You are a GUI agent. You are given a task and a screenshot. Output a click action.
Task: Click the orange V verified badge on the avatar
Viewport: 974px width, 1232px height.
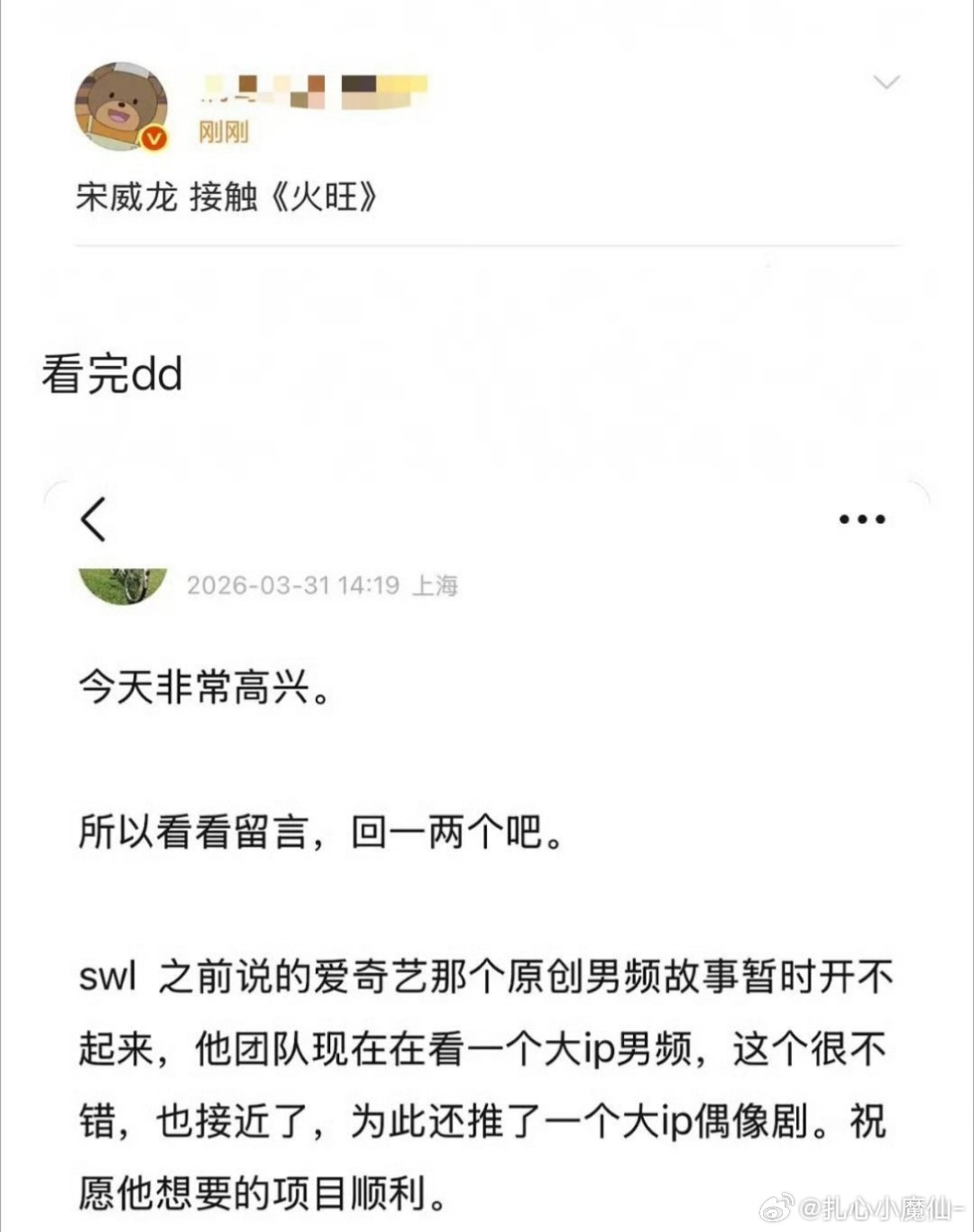click(x=153, y=135)
